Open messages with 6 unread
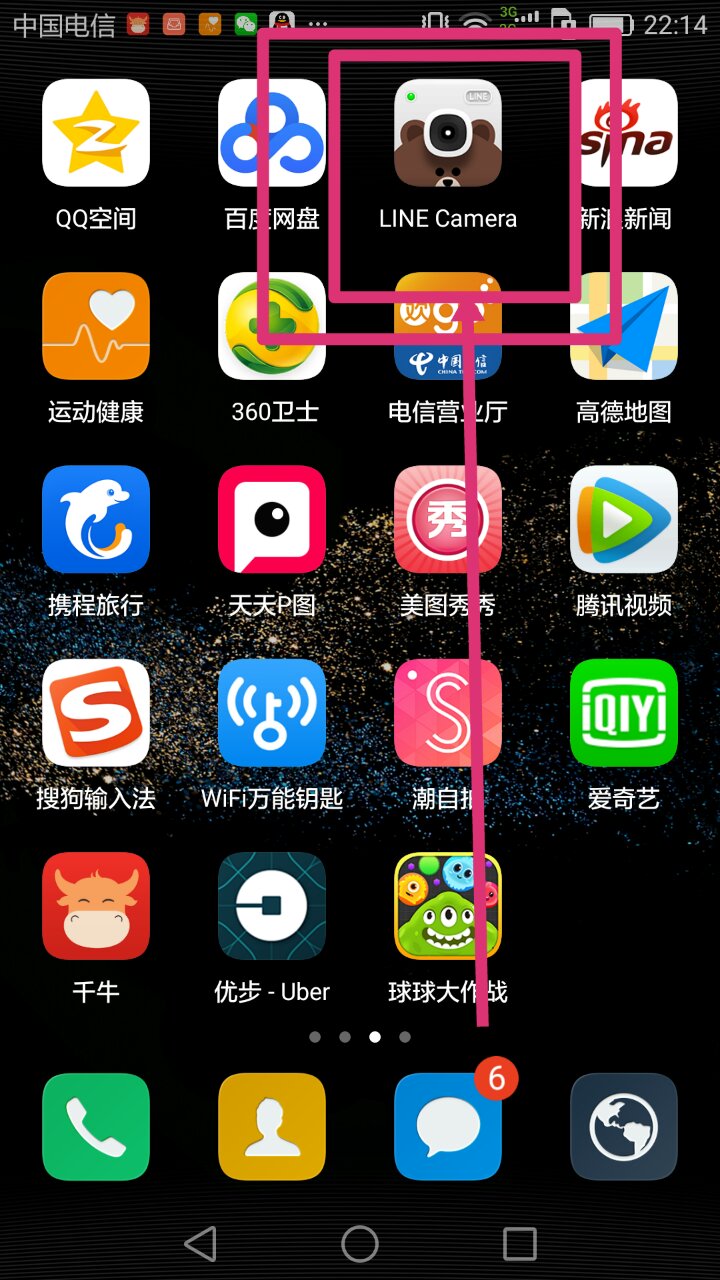This screenshot has height=1280, width=720. pos(448,1127)
